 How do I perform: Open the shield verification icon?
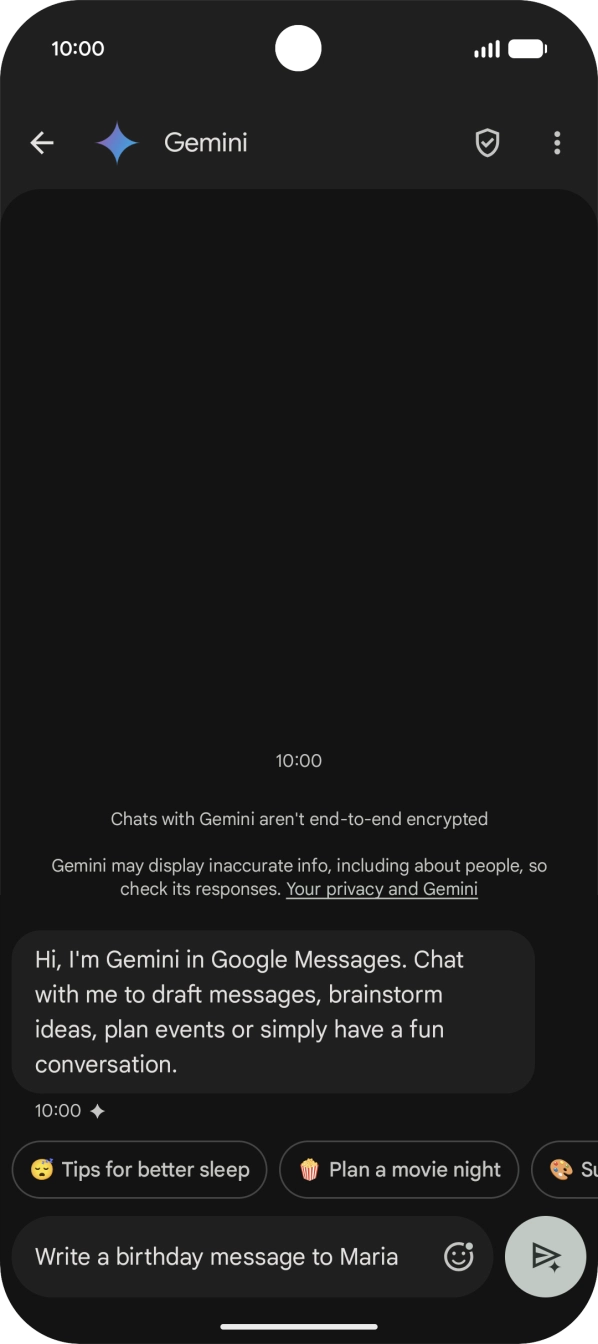[x=487, y=143]
